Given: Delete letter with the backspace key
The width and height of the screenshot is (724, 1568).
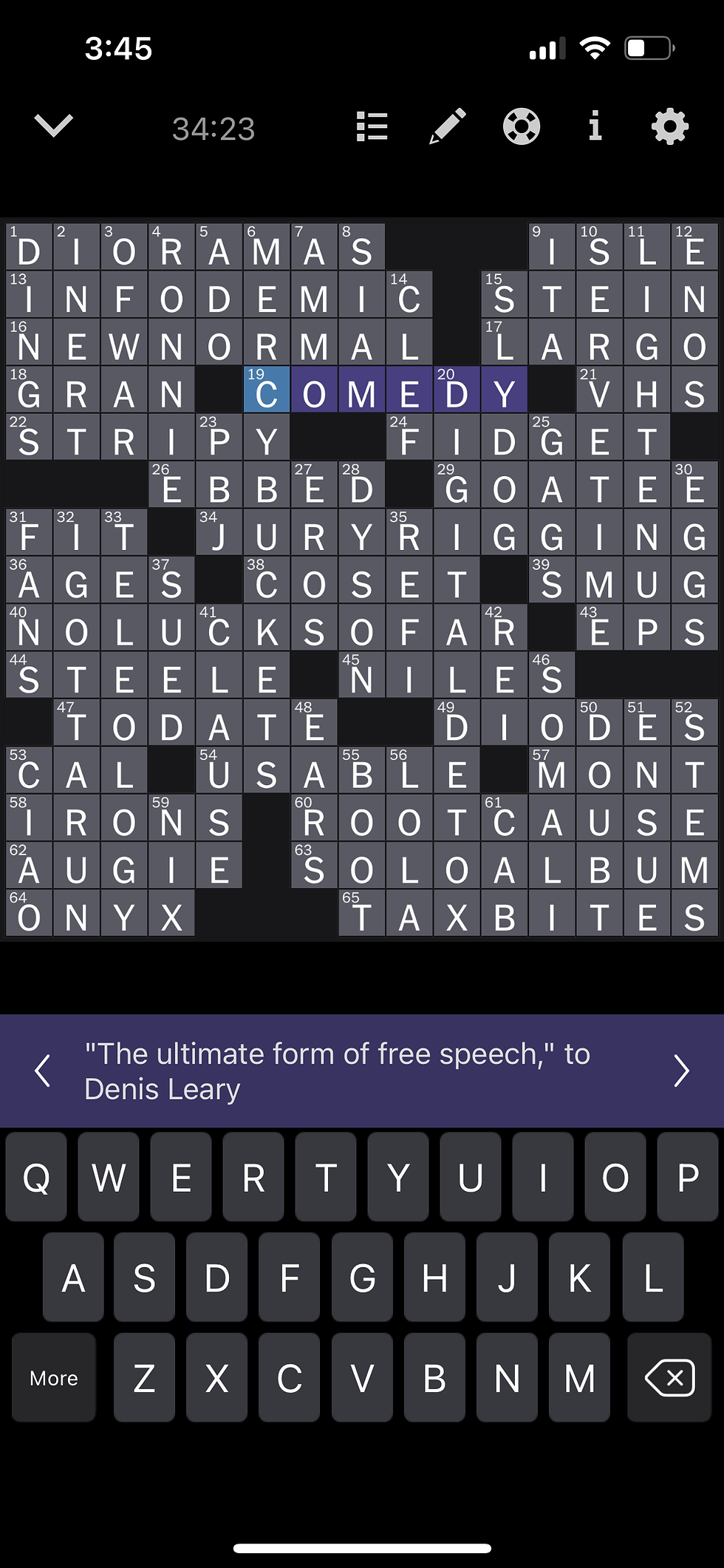Looking at the screenshot, I should (x=669, y=1377).
